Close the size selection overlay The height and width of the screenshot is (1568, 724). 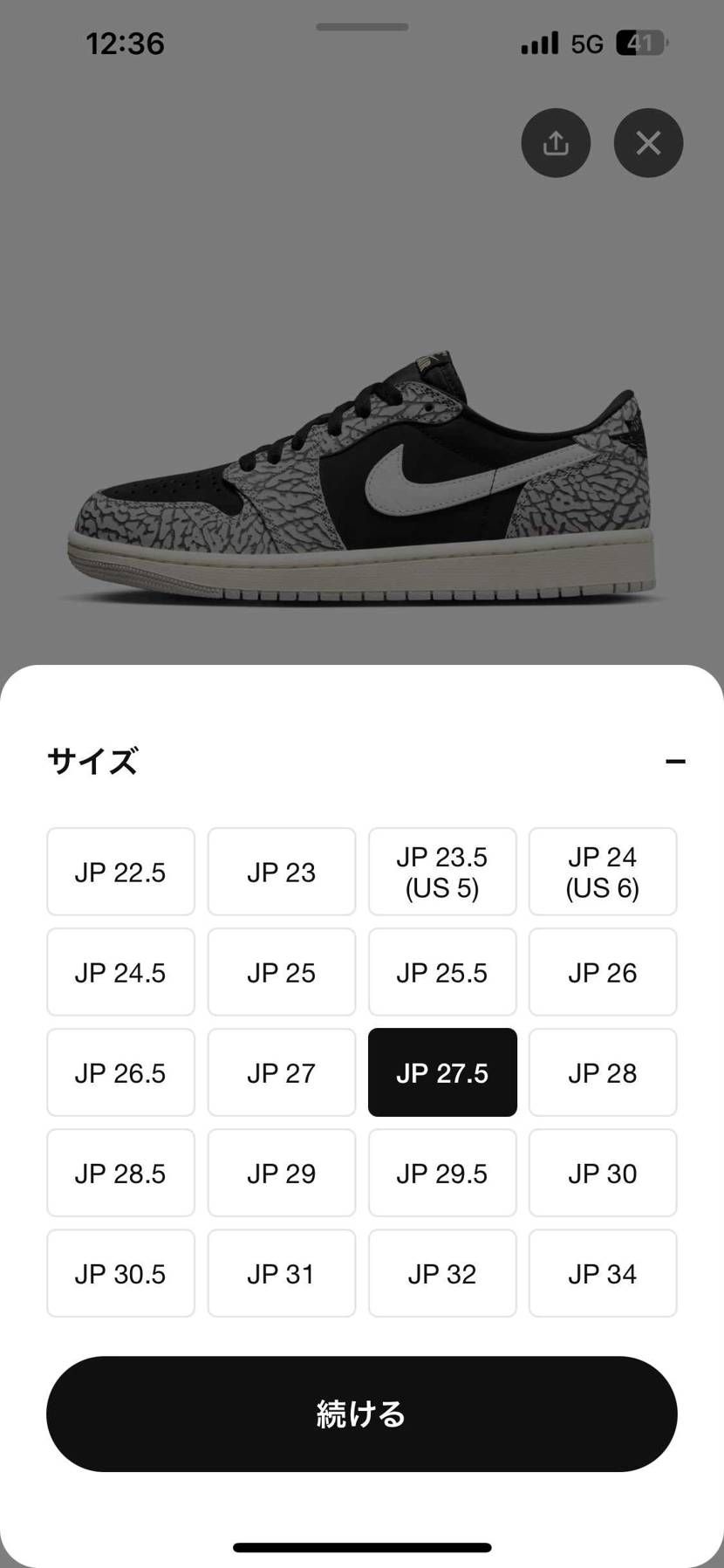click(648, 142)
